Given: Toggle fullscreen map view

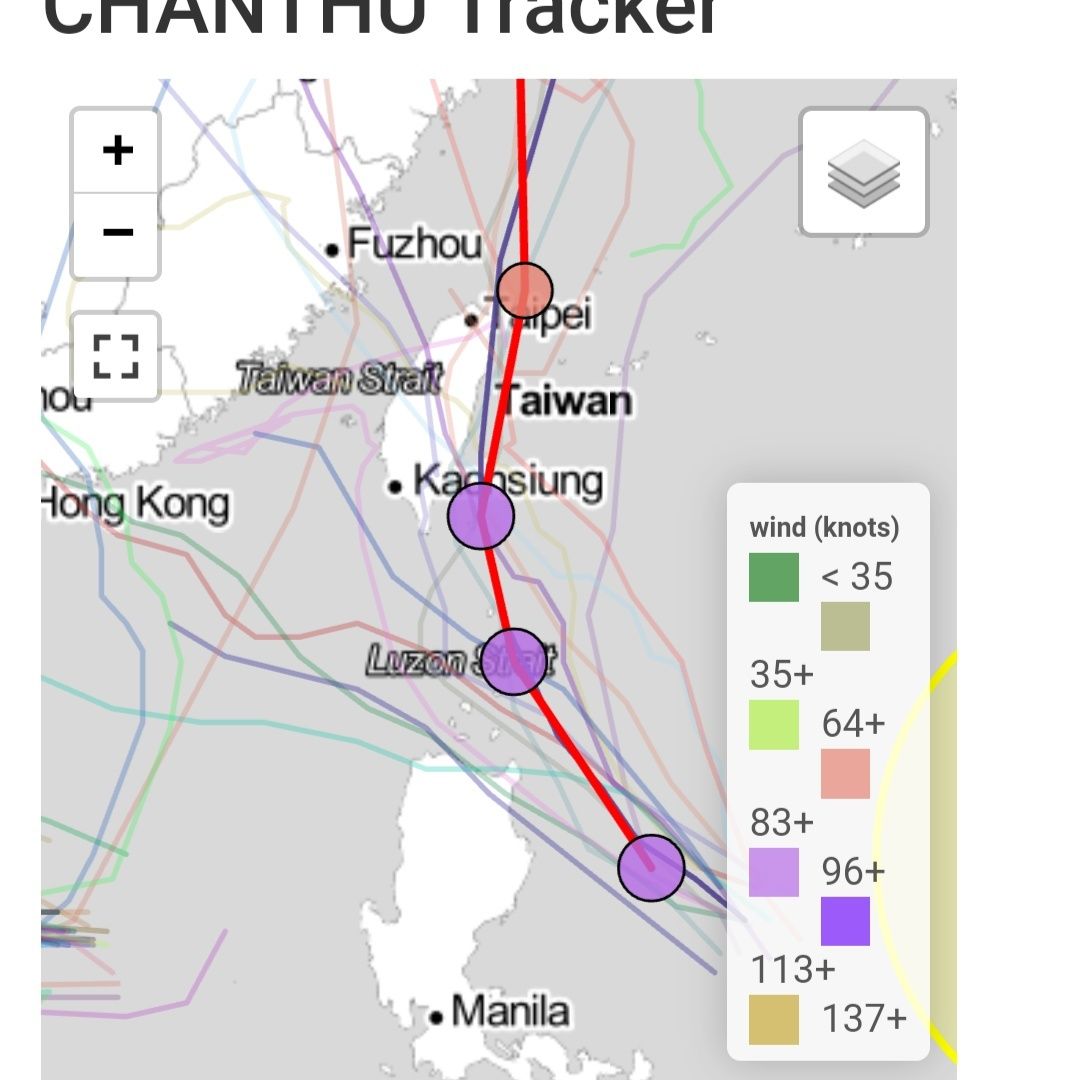Looking at the screenshot, I should click(116, 356).
